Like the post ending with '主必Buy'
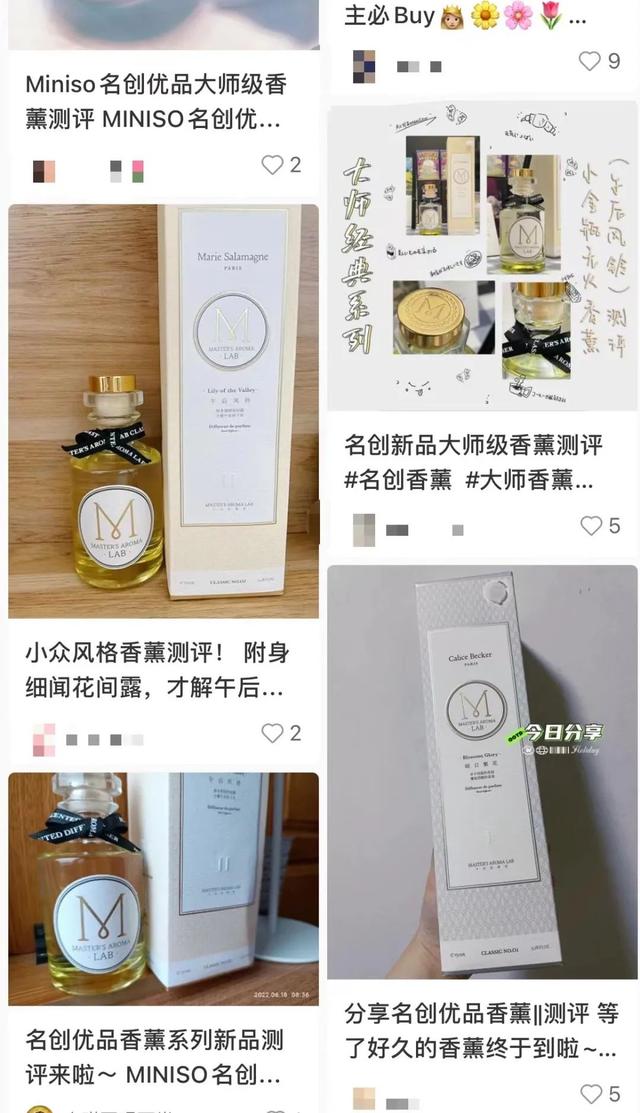Screen dimensions: 640x1113 point(590,60)
